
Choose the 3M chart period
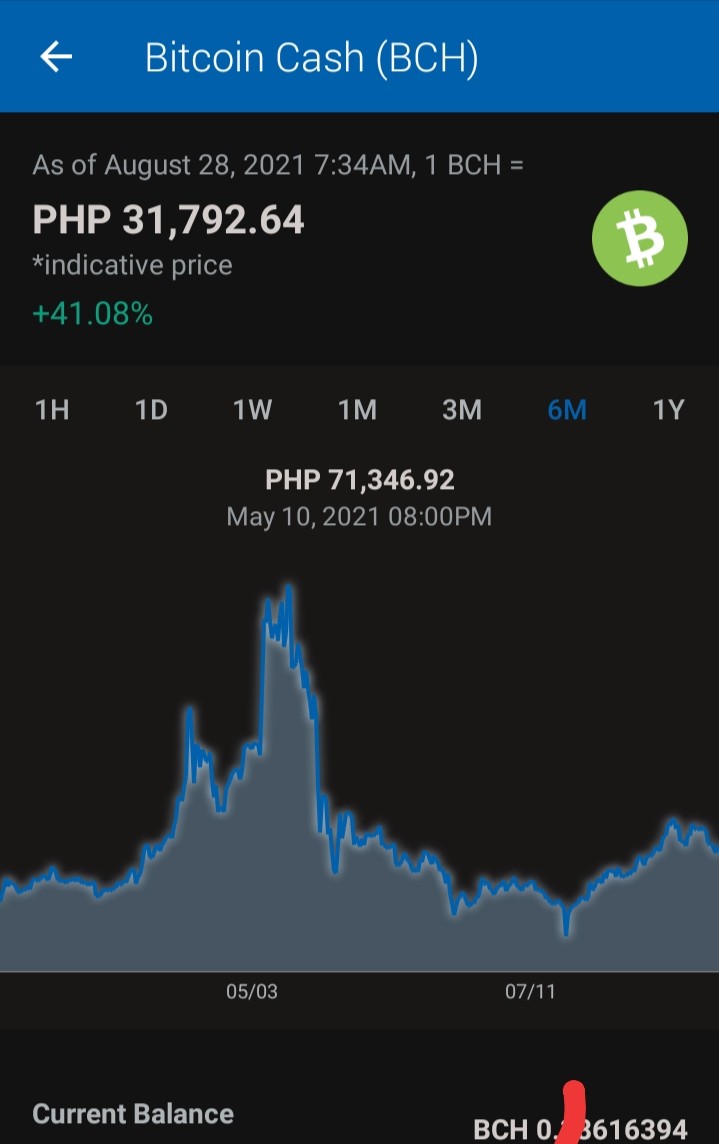point(462,410)
